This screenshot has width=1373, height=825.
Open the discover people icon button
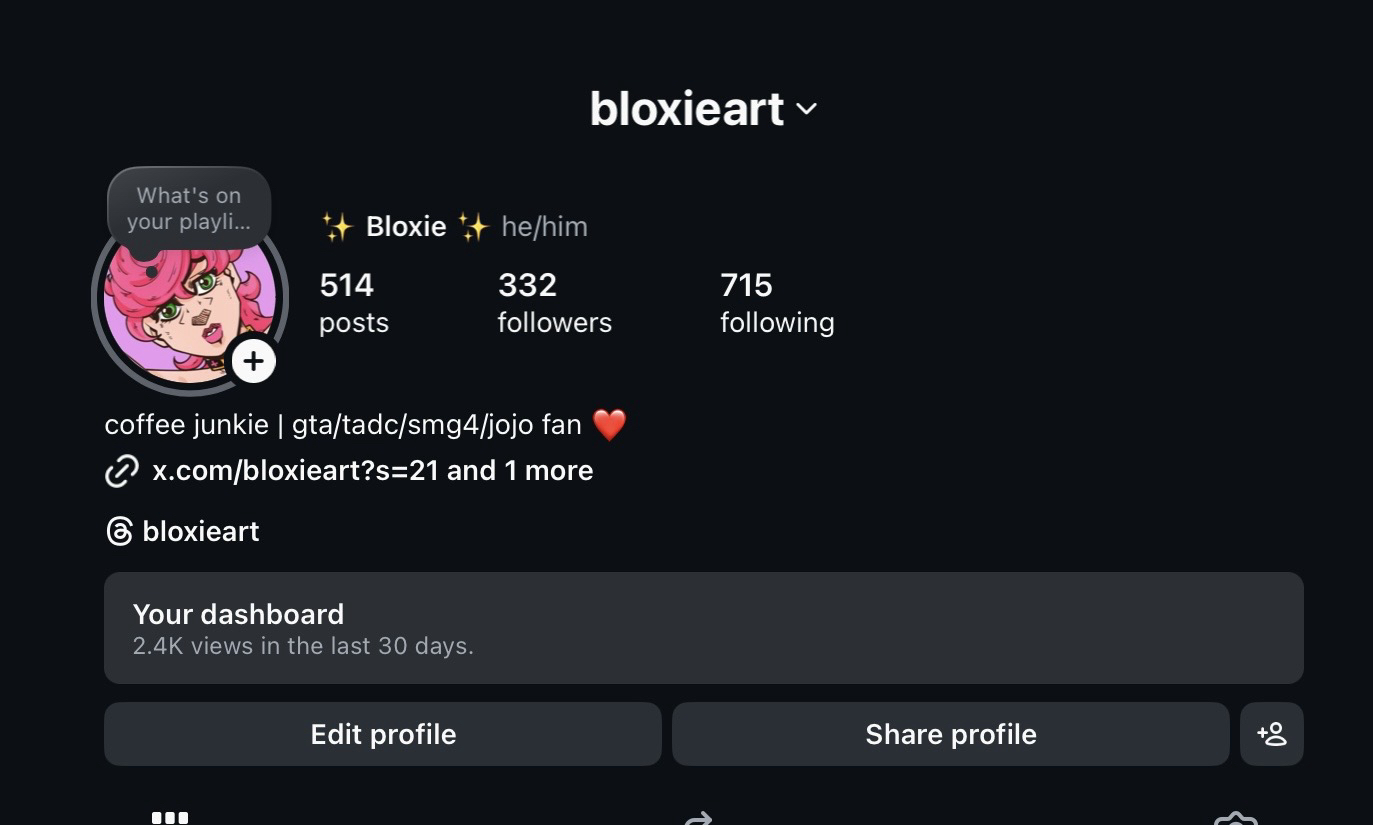pos(1271,734)
